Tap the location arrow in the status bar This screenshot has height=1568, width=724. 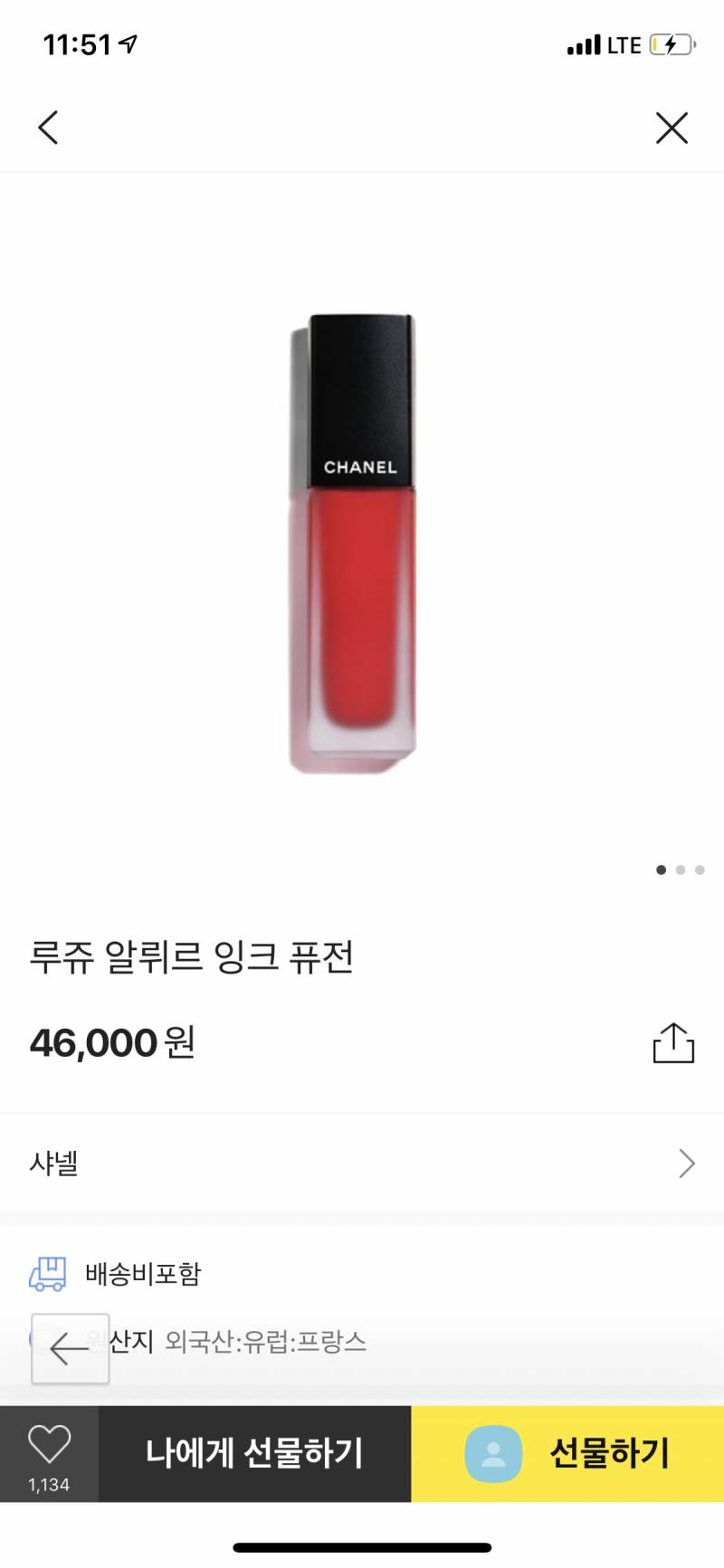[x=127, y=41]
